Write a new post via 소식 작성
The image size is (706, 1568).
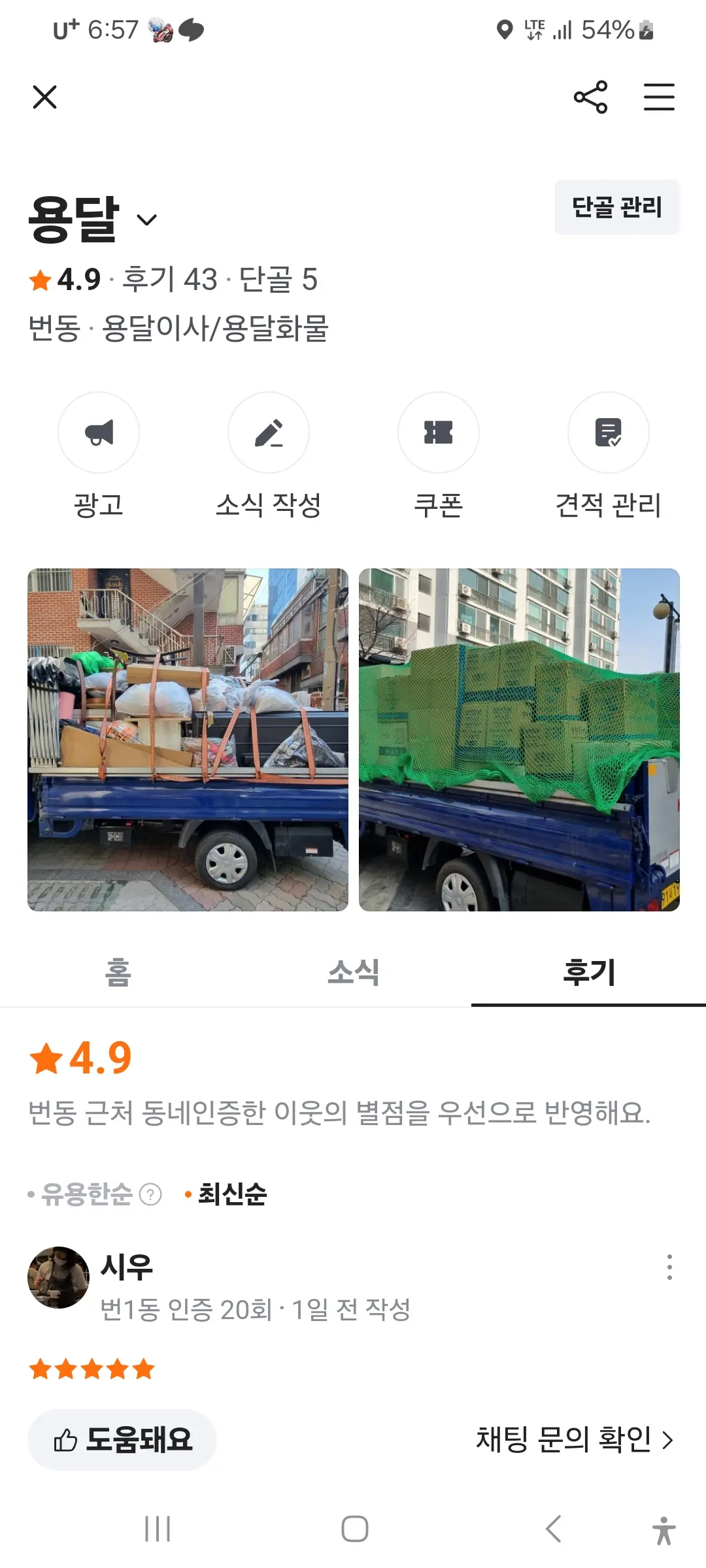point(269,433)
